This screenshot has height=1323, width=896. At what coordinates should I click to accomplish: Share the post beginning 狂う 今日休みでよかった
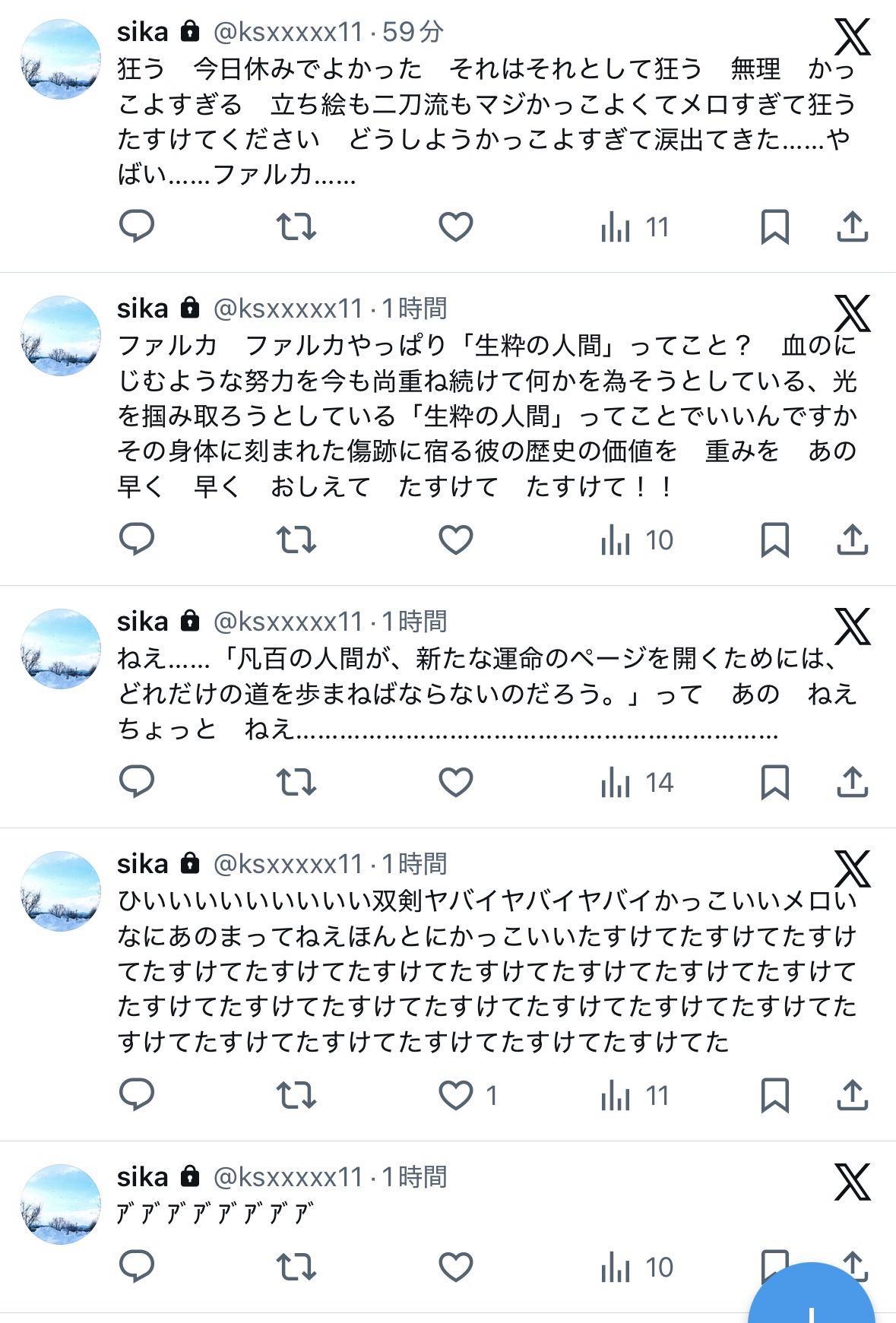tap(852, 226)
